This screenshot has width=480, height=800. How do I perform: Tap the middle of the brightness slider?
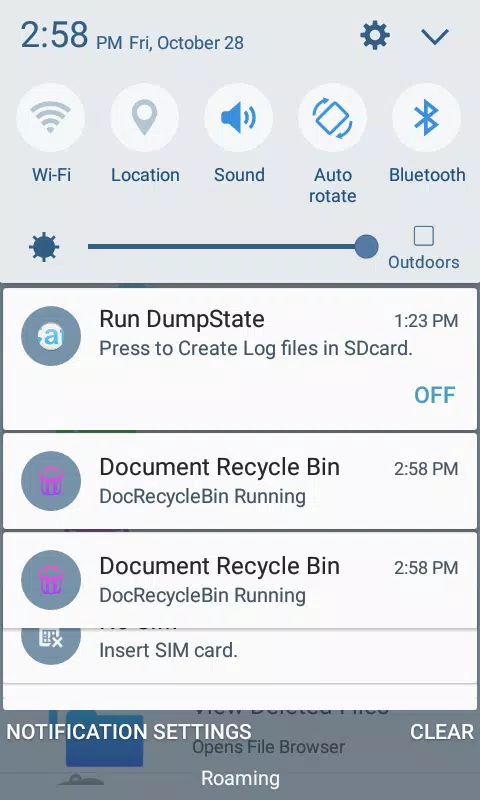233,246
